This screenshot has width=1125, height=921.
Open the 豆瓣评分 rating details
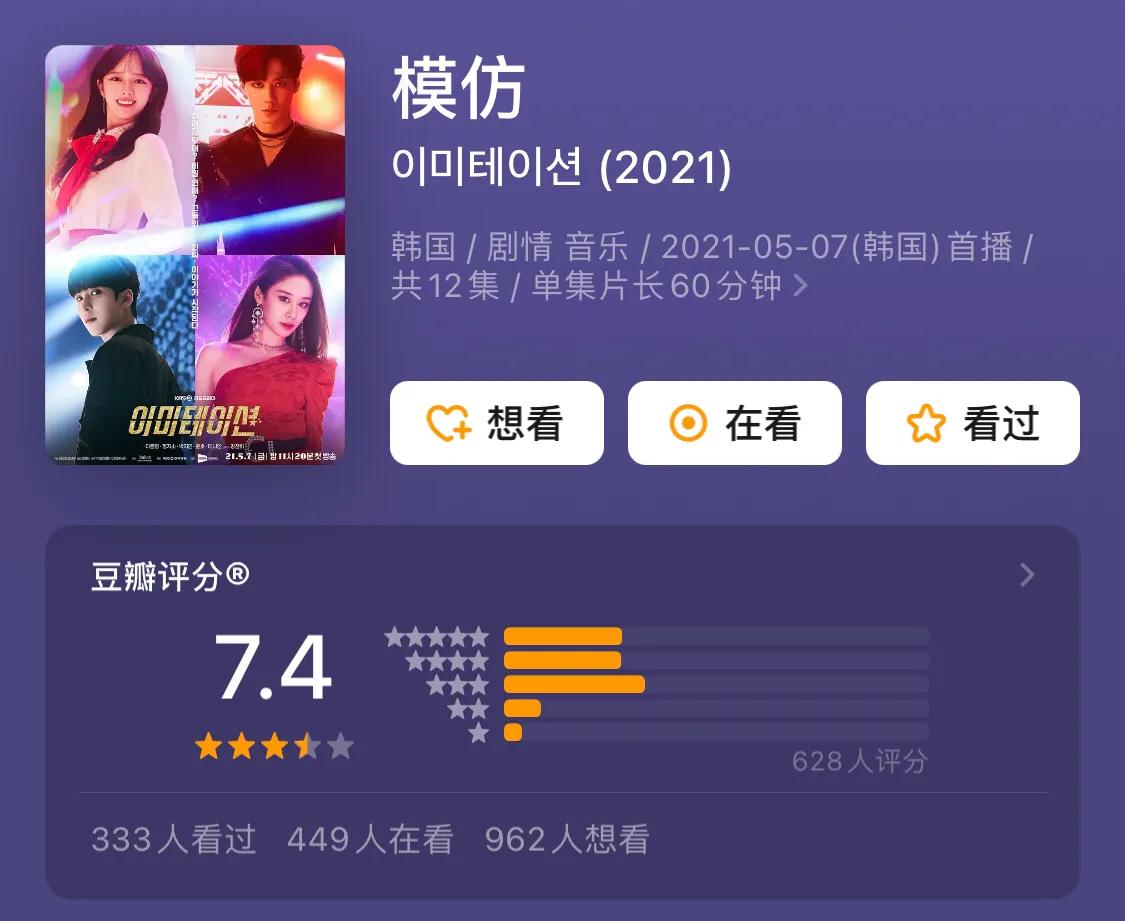coord(1026,575)
